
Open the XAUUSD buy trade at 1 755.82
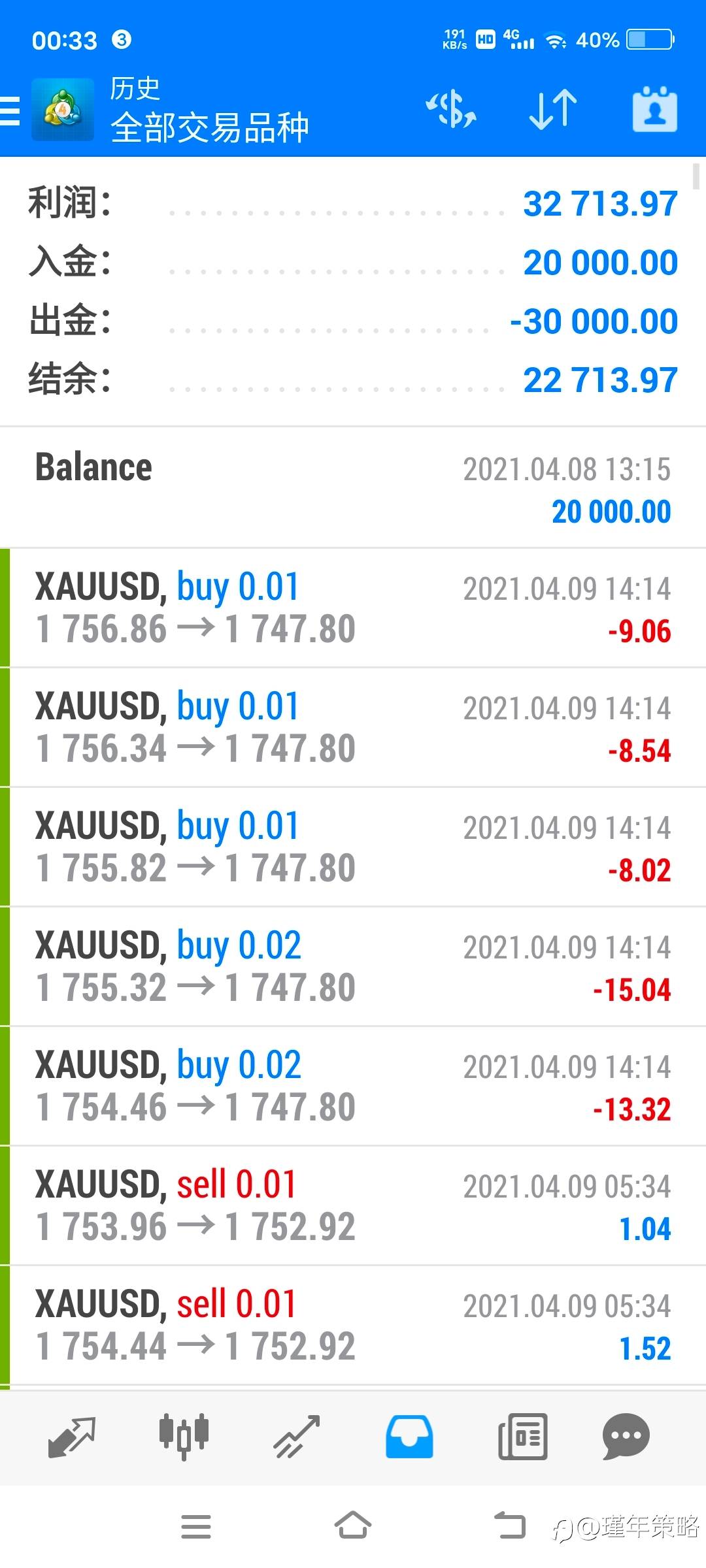[353, 847]
